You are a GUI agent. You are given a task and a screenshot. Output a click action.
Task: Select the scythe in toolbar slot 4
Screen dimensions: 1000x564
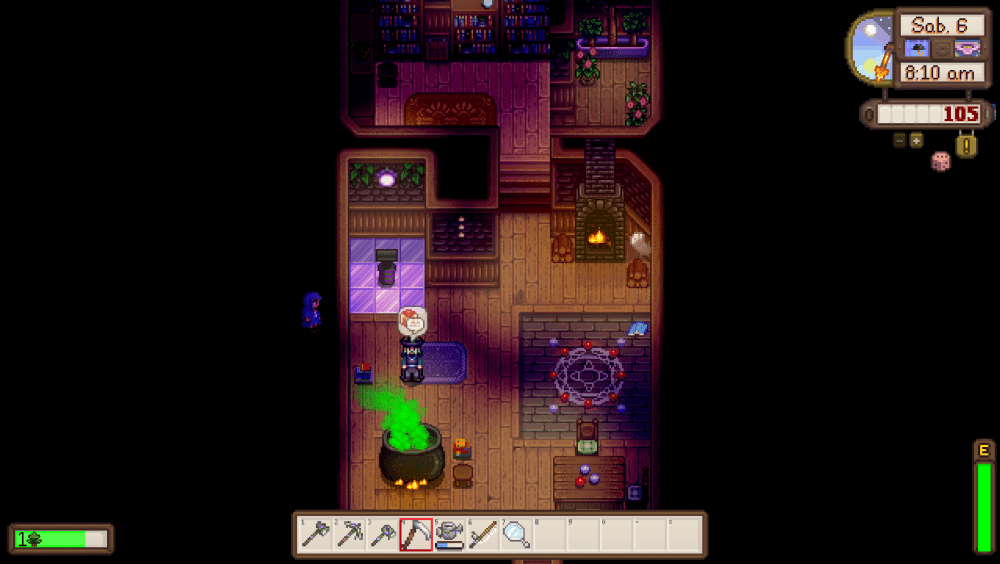[x=416, y=535]
